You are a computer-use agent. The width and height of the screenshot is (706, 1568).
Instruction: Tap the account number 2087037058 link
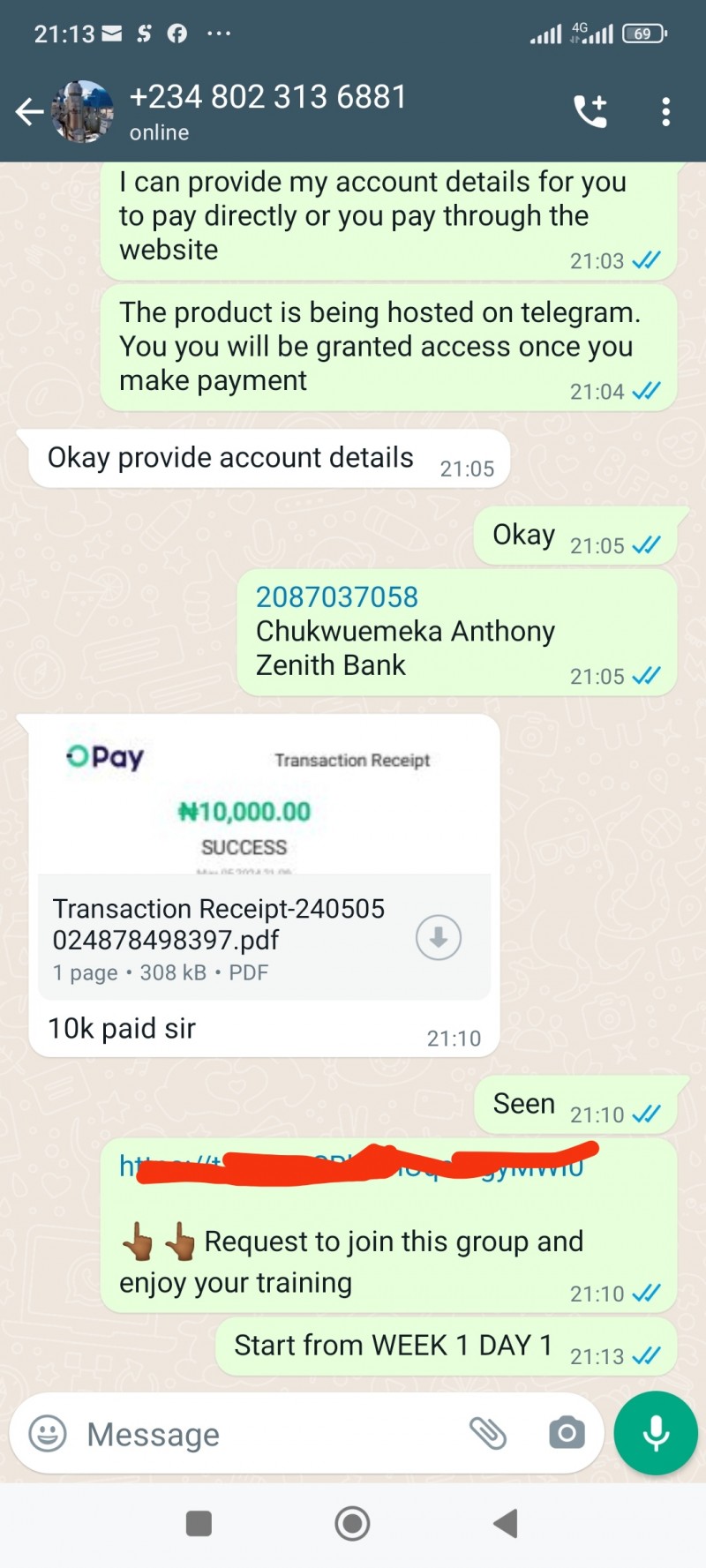(x=337, y=597)
